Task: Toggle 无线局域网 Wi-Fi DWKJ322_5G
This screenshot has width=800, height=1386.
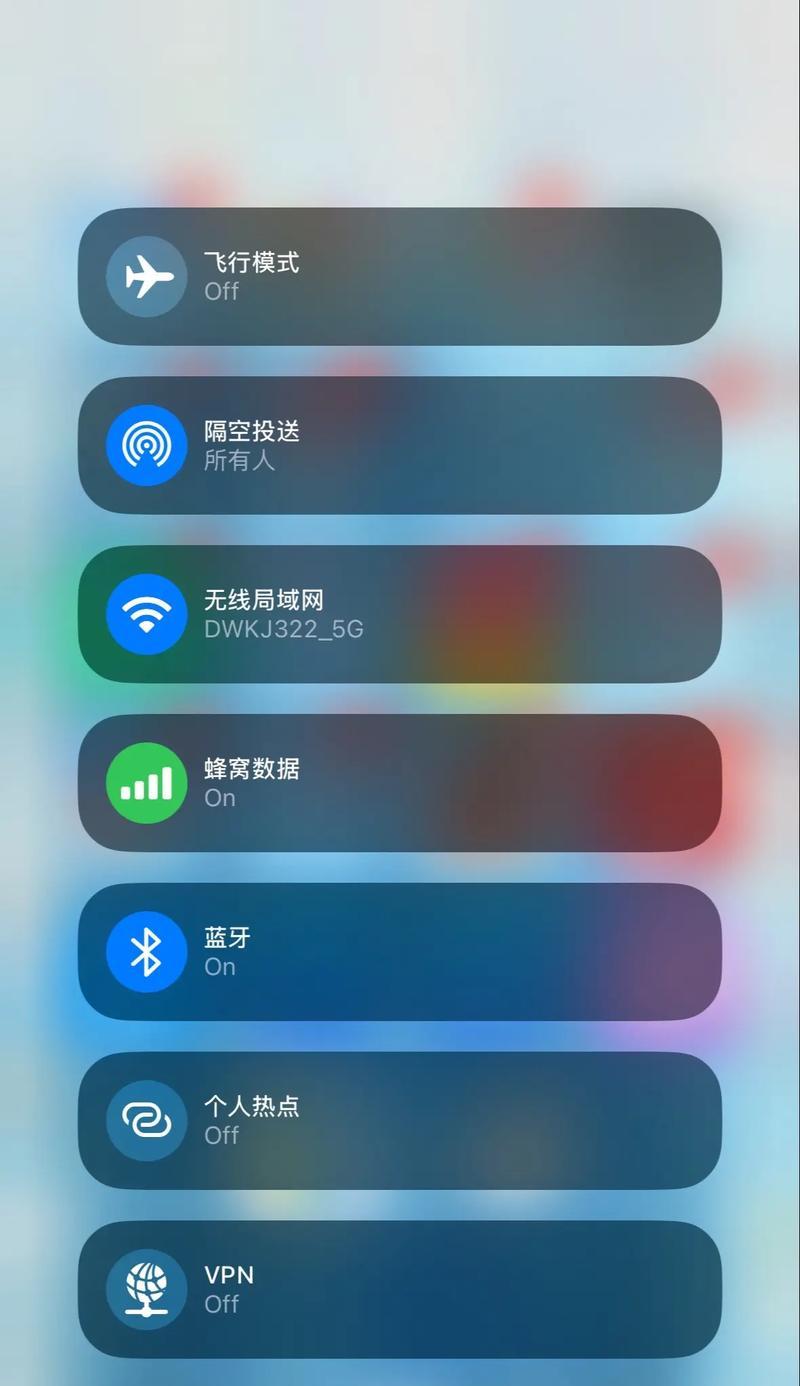Action: click(147, 615)
